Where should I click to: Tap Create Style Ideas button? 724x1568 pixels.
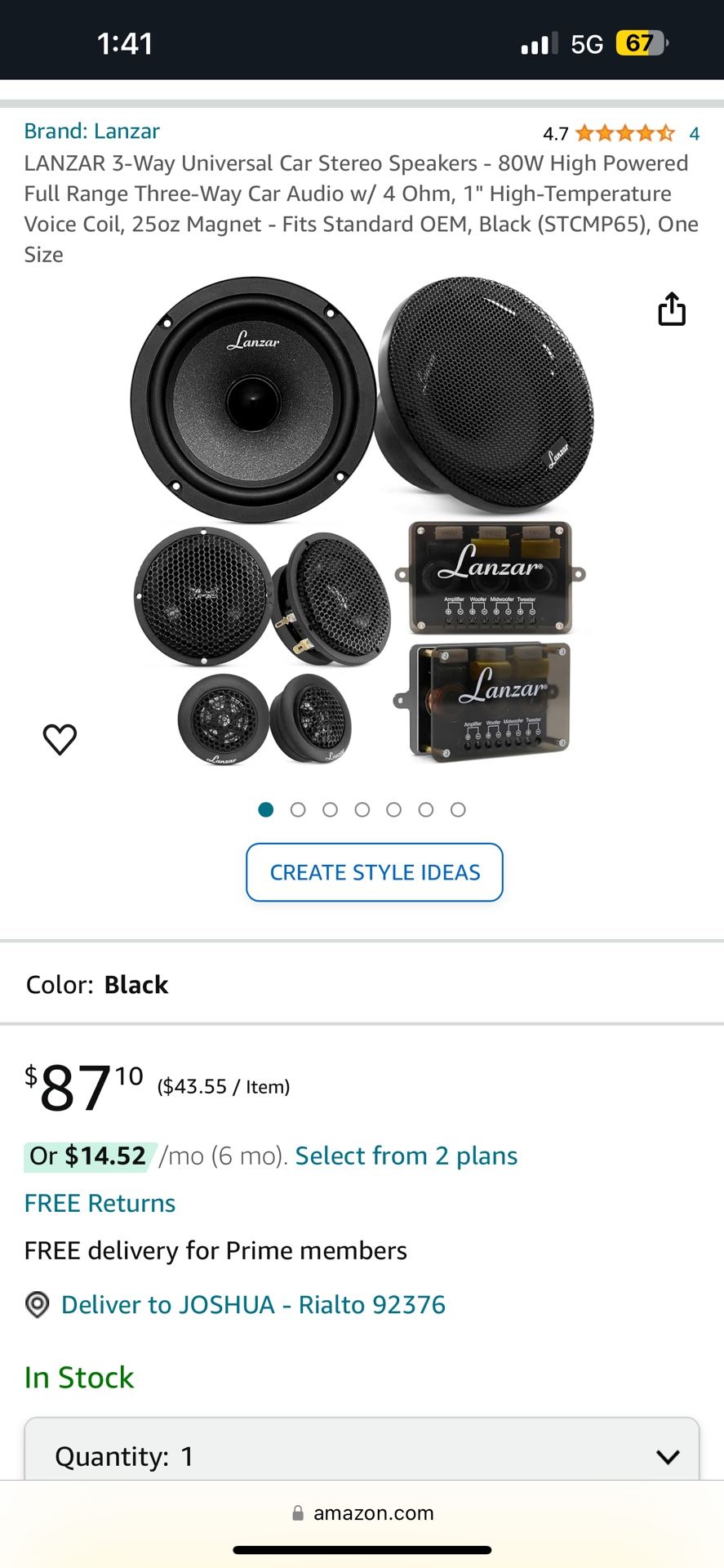(375, 872)
